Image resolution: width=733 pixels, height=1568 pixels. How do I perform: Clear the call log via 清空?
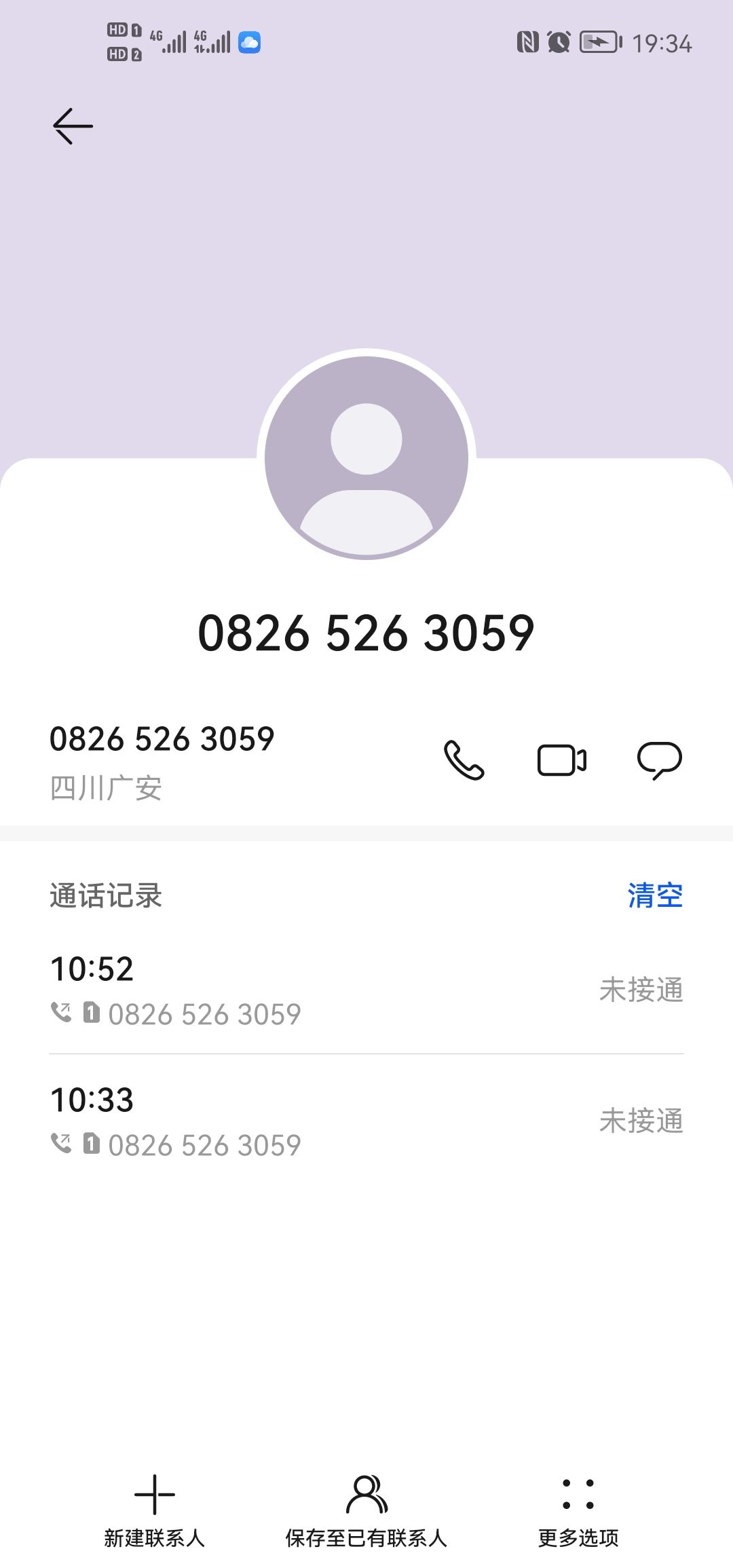coord(655,895)
